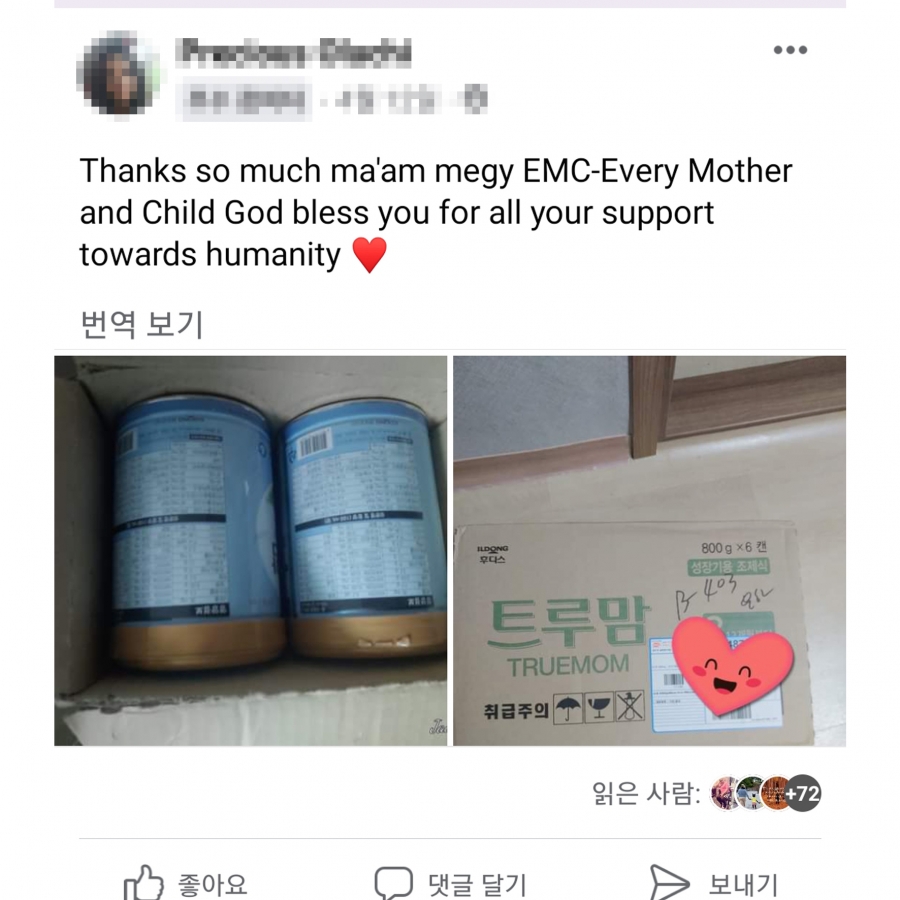Tap 댓글 달기 to comment
Viewport: 900px width, 900px height.
click(x=450, y=882)
